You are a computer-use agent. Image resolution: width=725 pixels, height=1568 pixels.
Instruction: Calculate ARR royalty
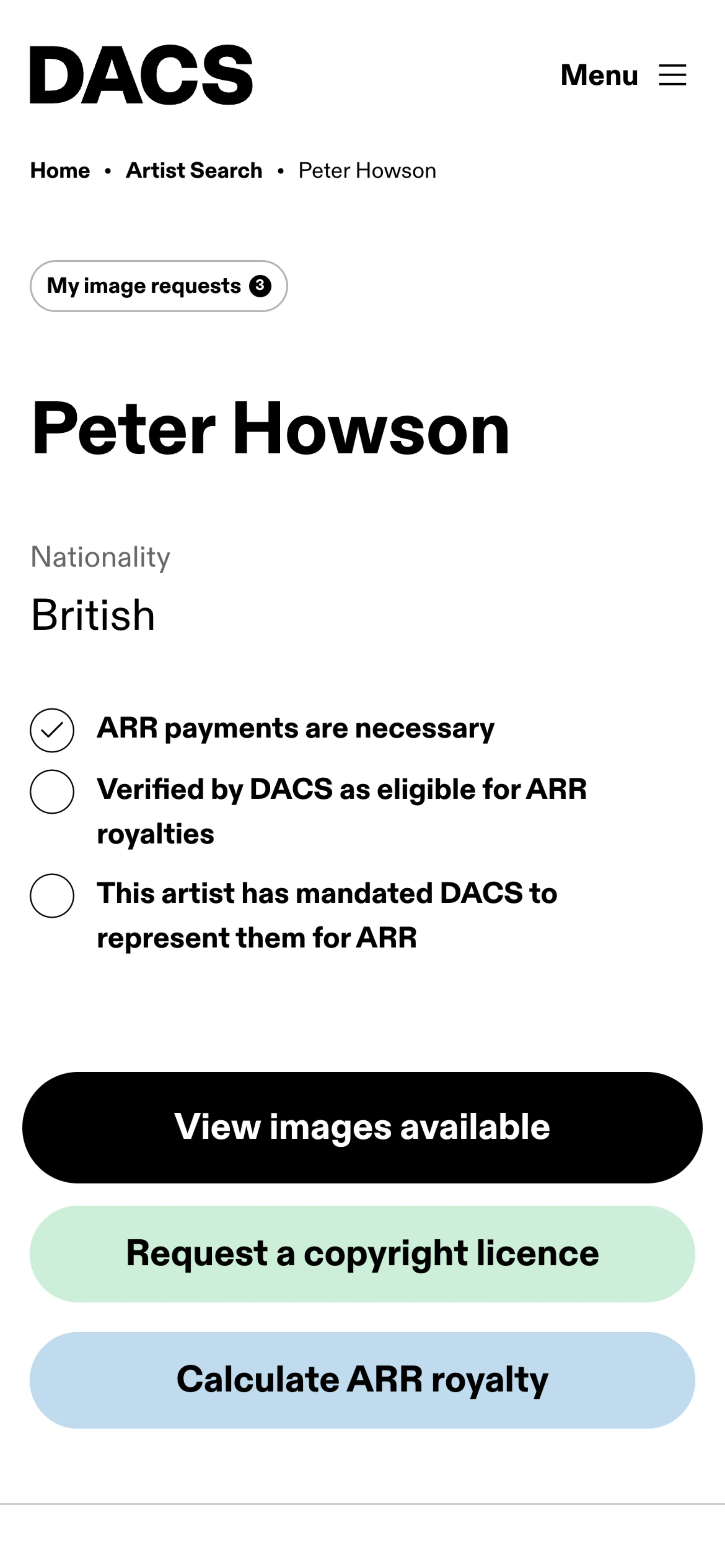pos(362,1380)
